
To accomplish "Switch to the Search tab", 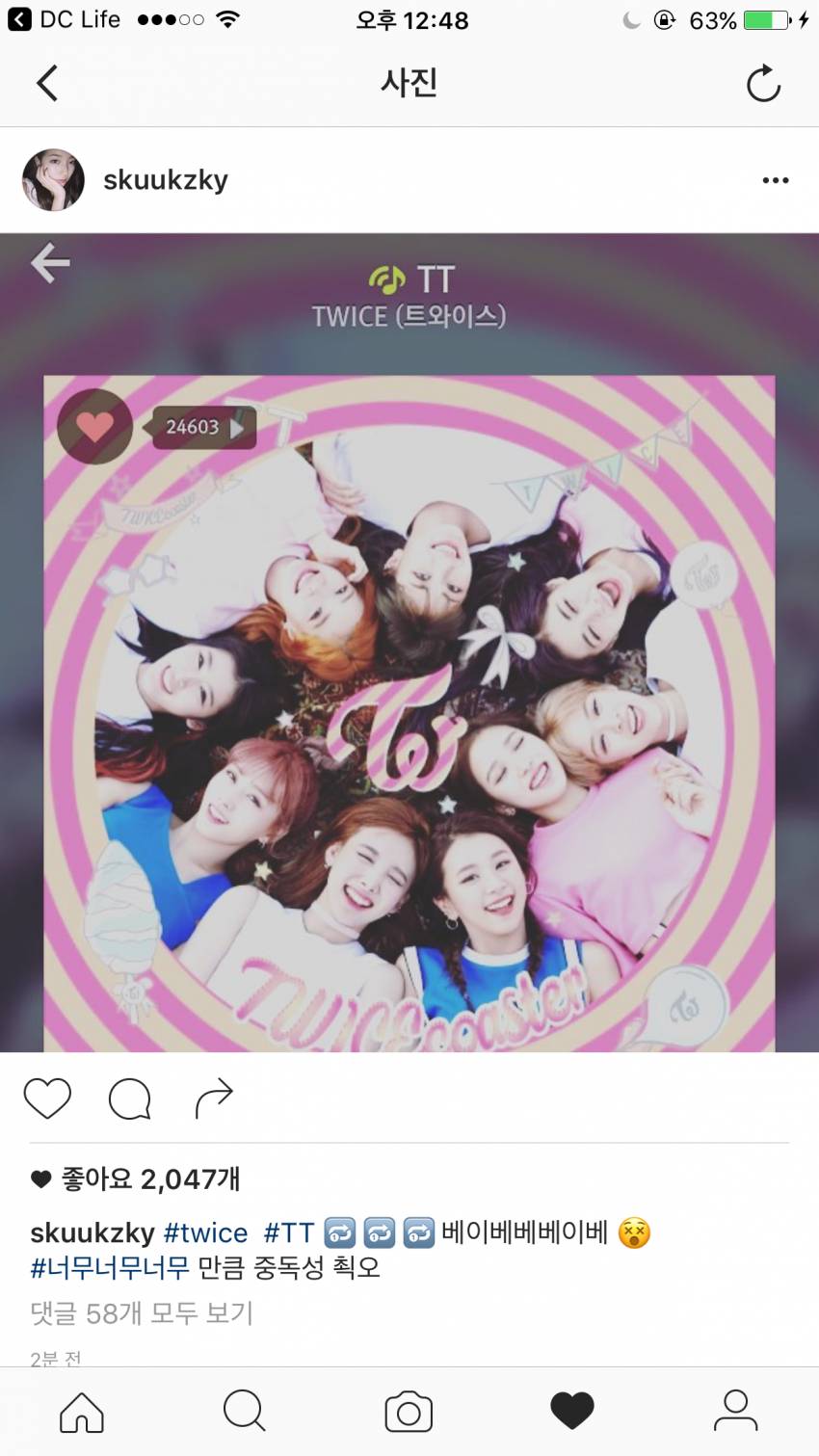I will pyautogui.click(x=245, y=1412).
